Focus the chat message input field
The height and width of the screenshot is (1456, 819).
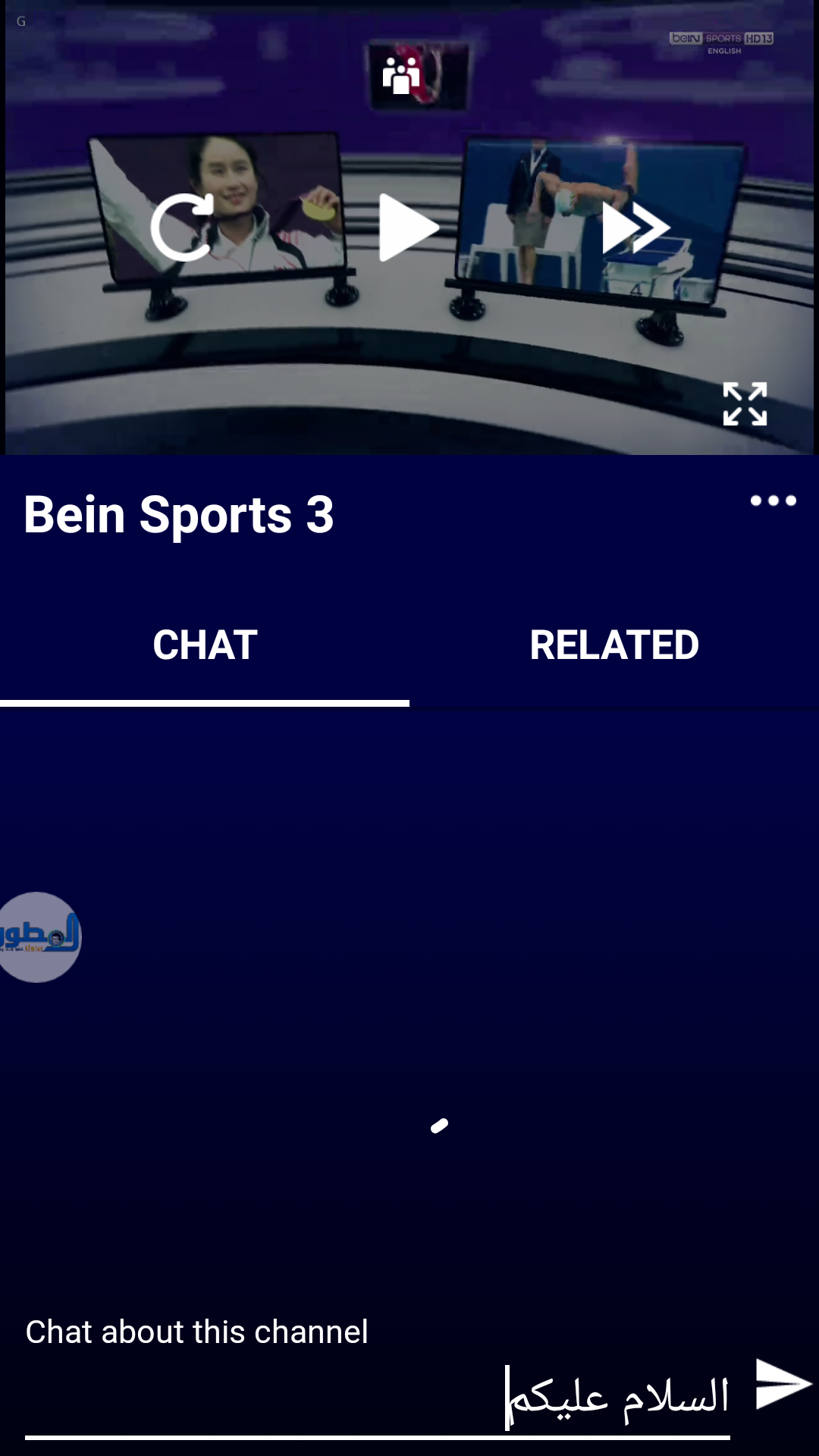(x=377, y=1397)
